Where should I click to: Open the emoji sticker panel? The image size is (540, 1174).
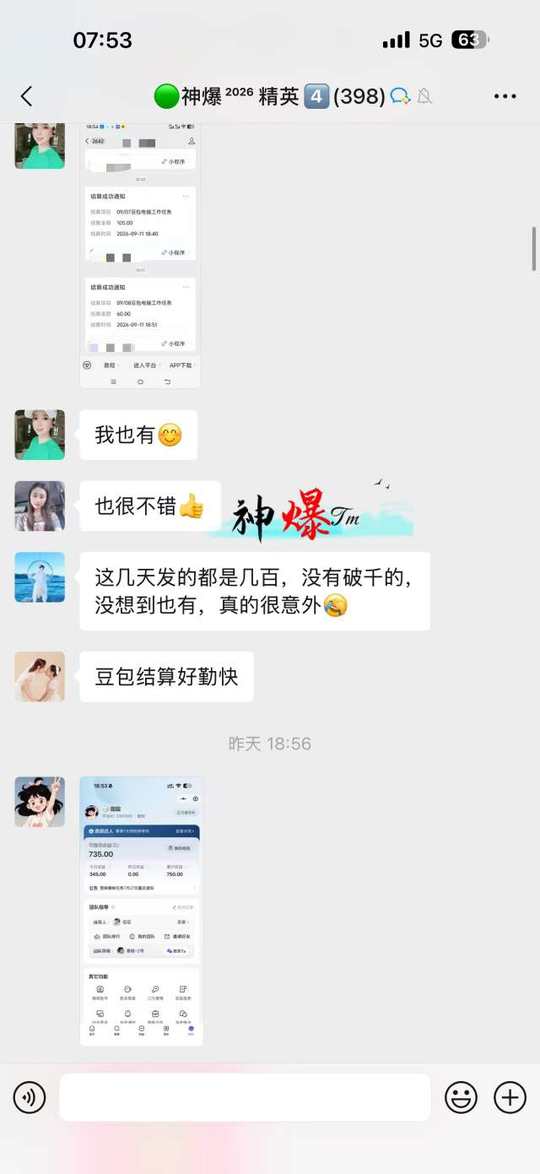(461, 1098)
